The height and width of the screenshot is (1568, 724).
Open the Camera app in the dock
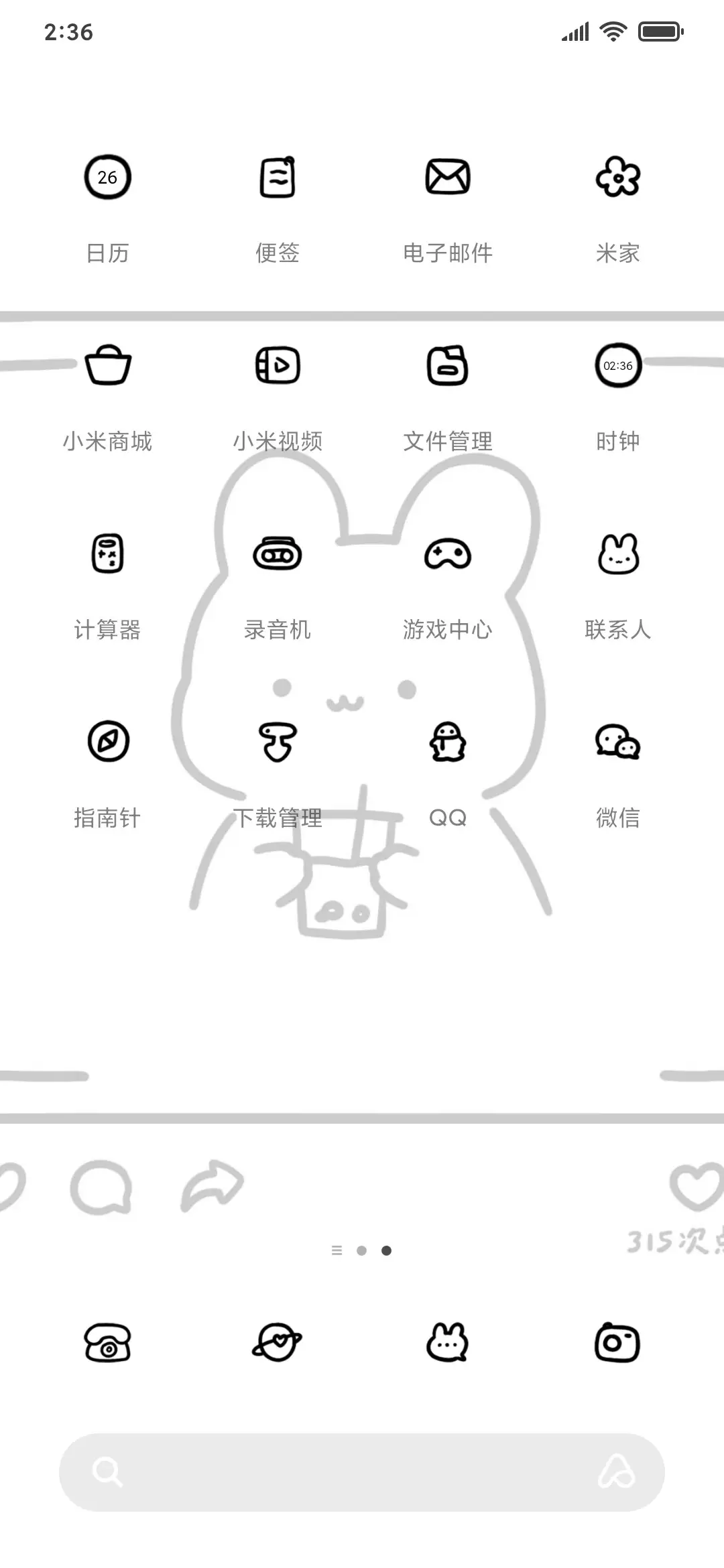(x=618, y=1342)
